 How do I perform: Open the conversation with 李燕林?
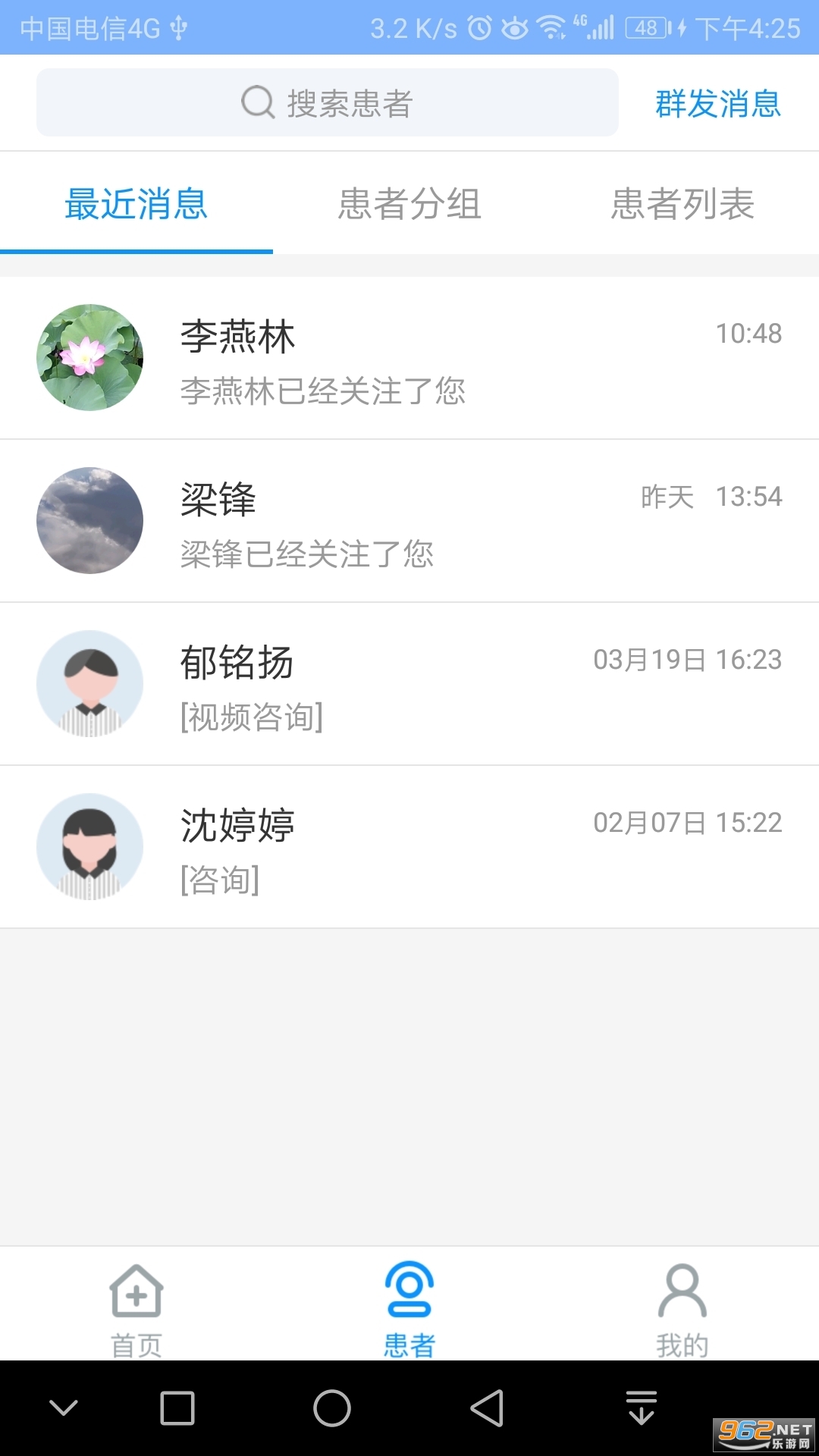409,358
